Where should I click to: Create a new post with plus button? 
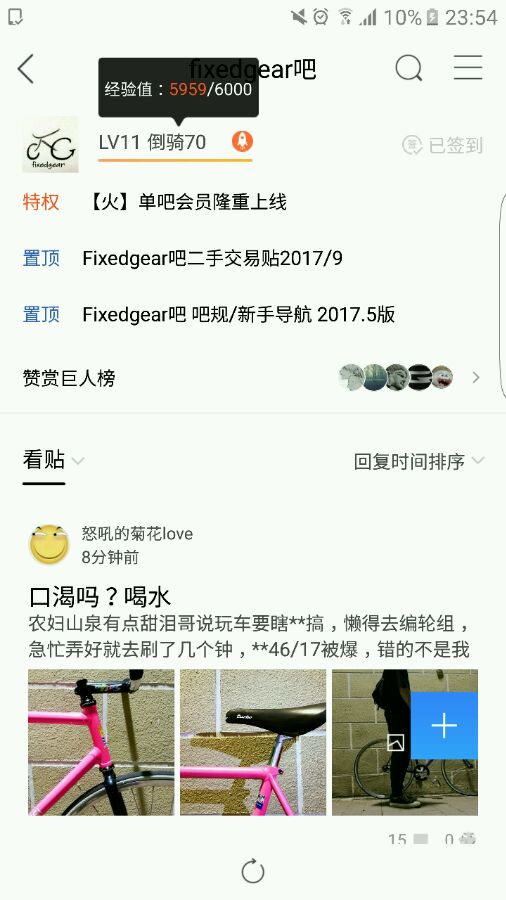[444, 726]
